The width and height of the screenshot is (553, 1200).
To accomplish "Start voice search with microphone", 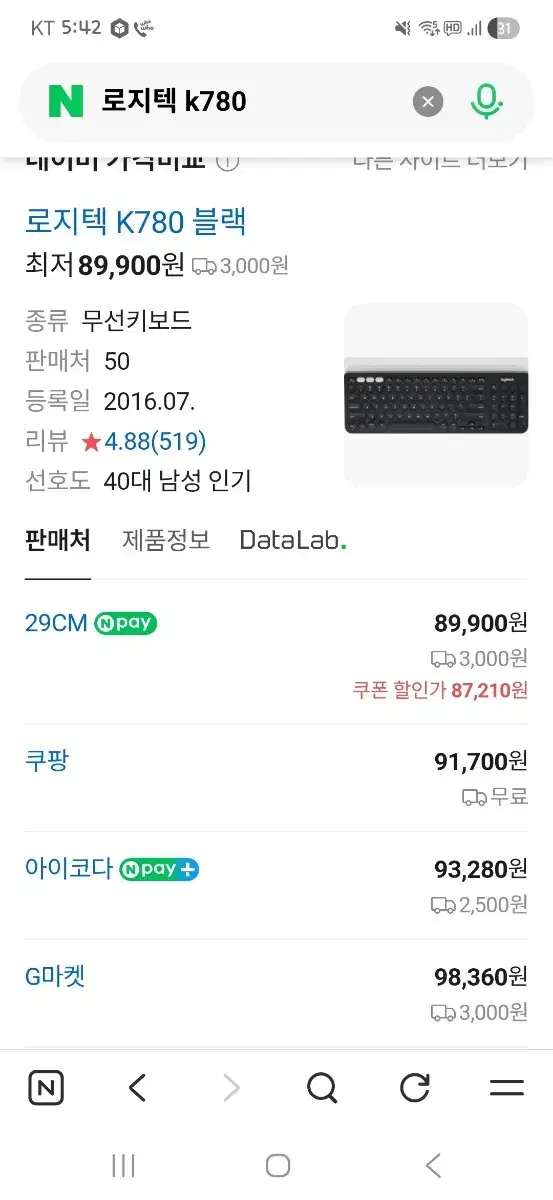I will pyautogui.click(x=486, y=101).
